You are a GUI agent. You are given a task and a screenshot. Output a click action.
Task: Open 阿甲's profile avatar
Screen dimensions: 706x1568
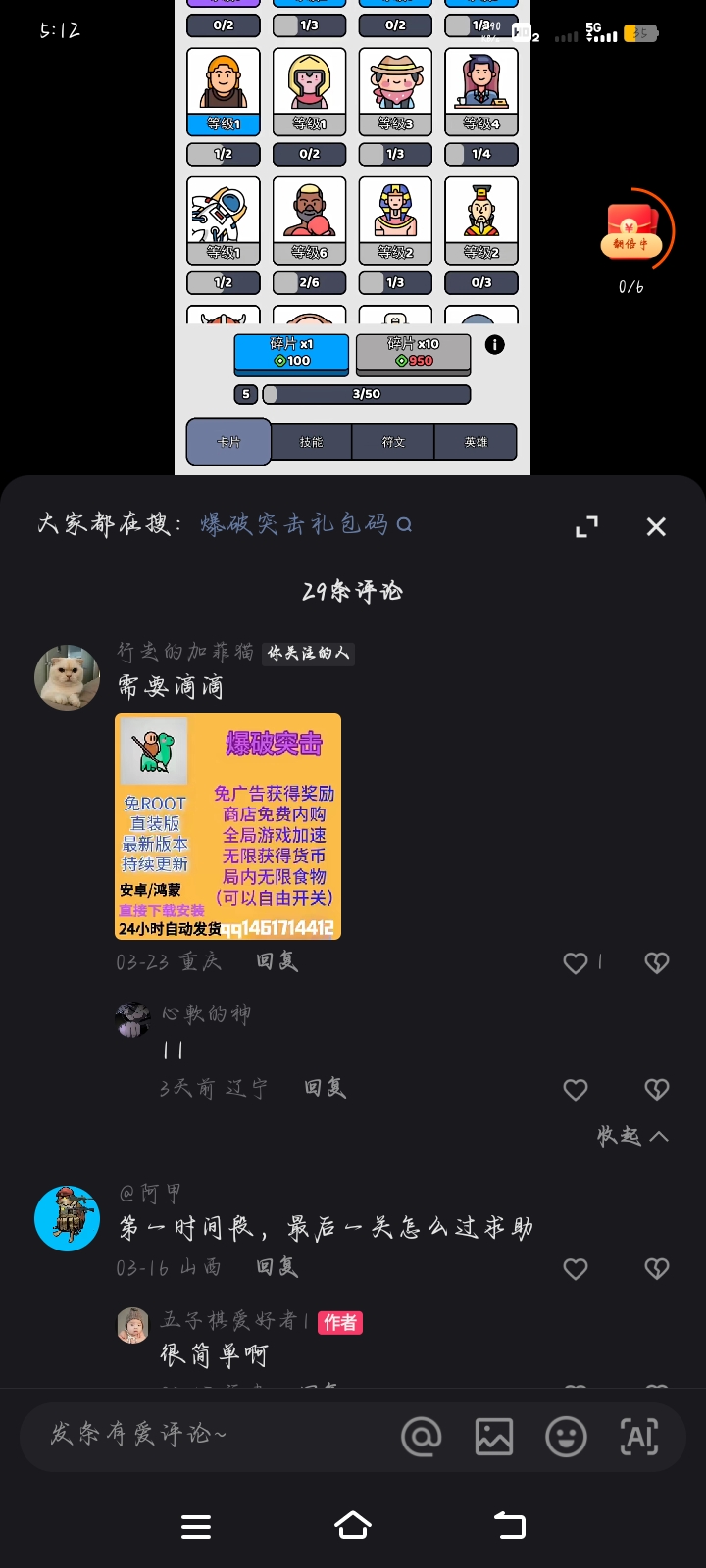(67, 1218)
